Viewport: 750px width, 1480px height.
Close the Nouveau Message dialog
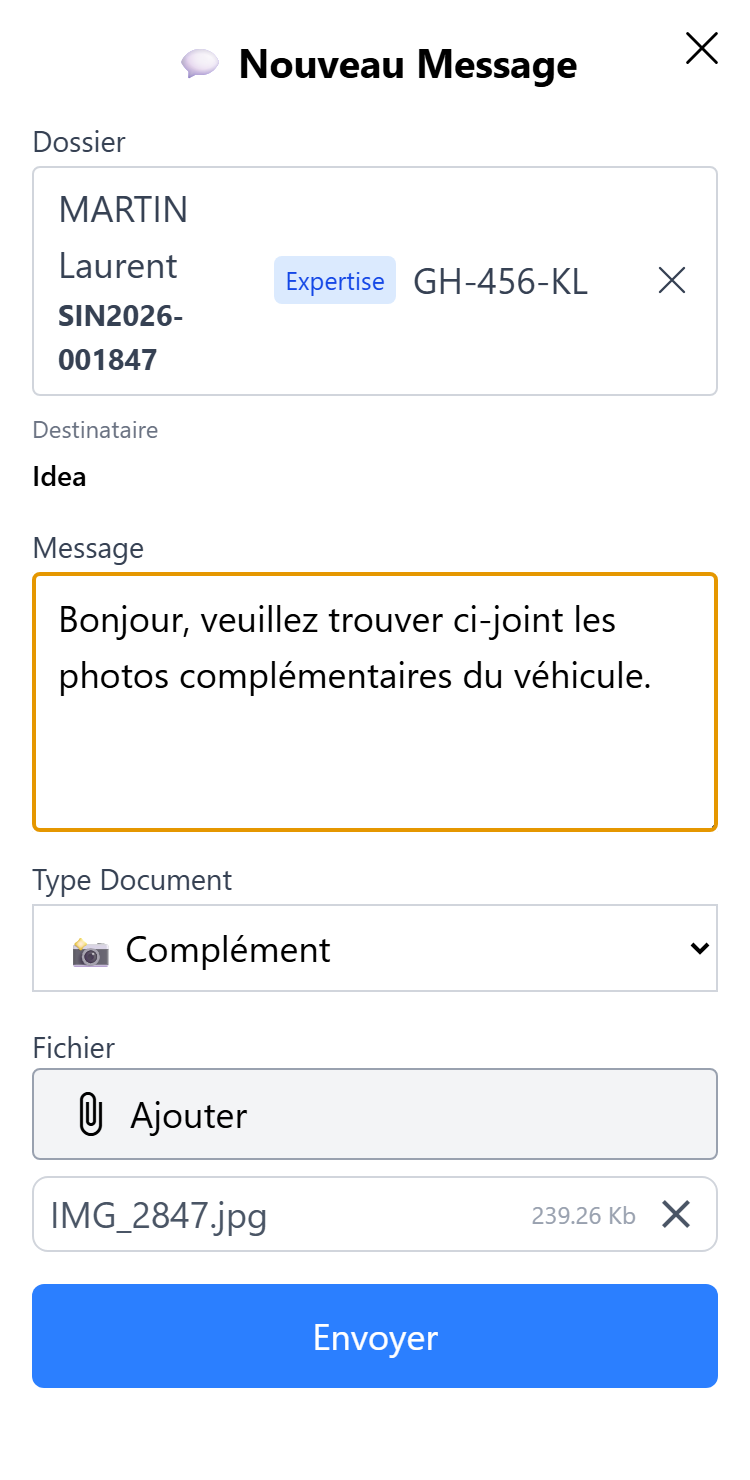(x=701, y=48)
